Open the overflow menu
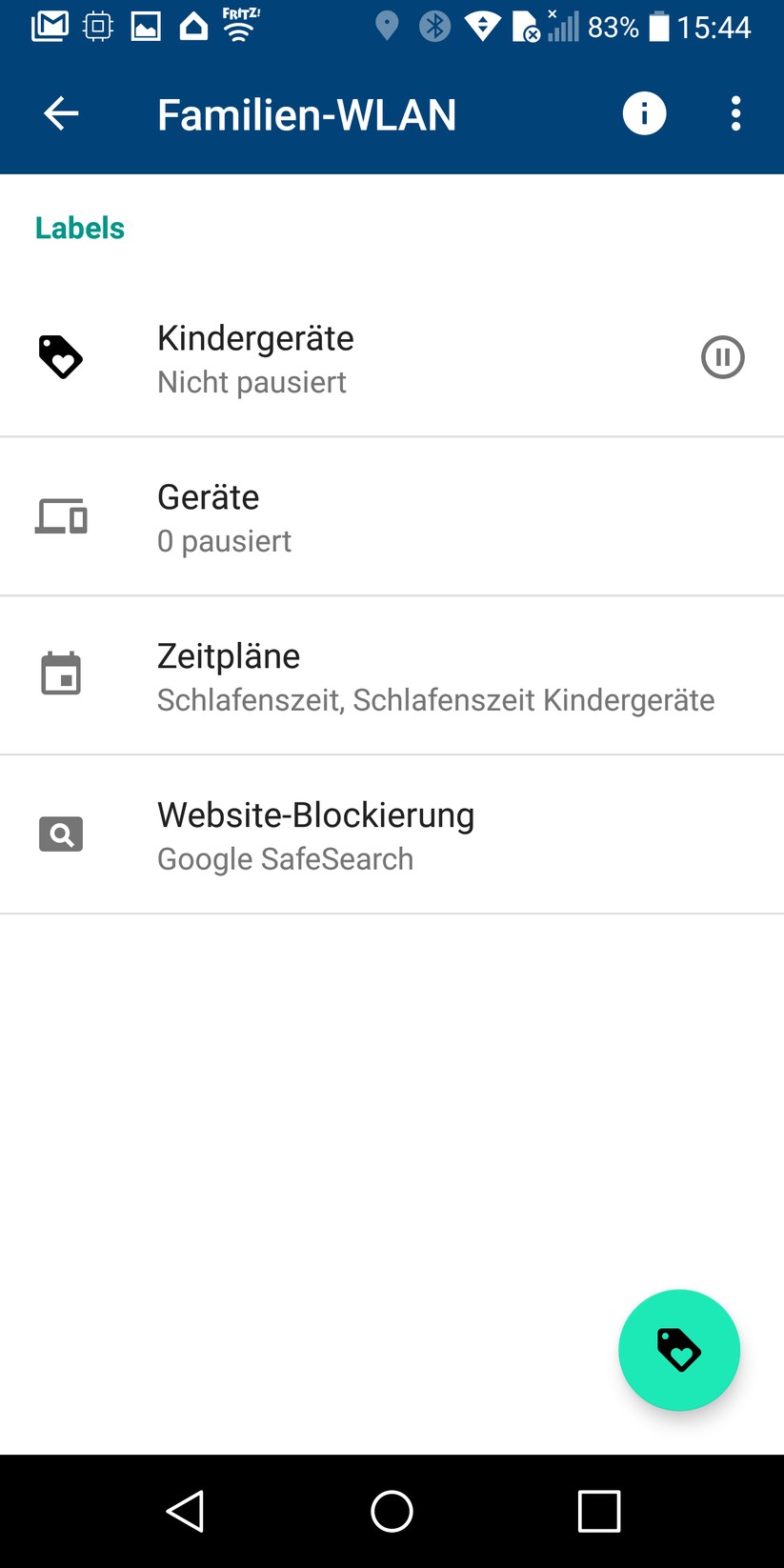The image size is (784, 1568). pyautogui.click(x=735, y=114)
